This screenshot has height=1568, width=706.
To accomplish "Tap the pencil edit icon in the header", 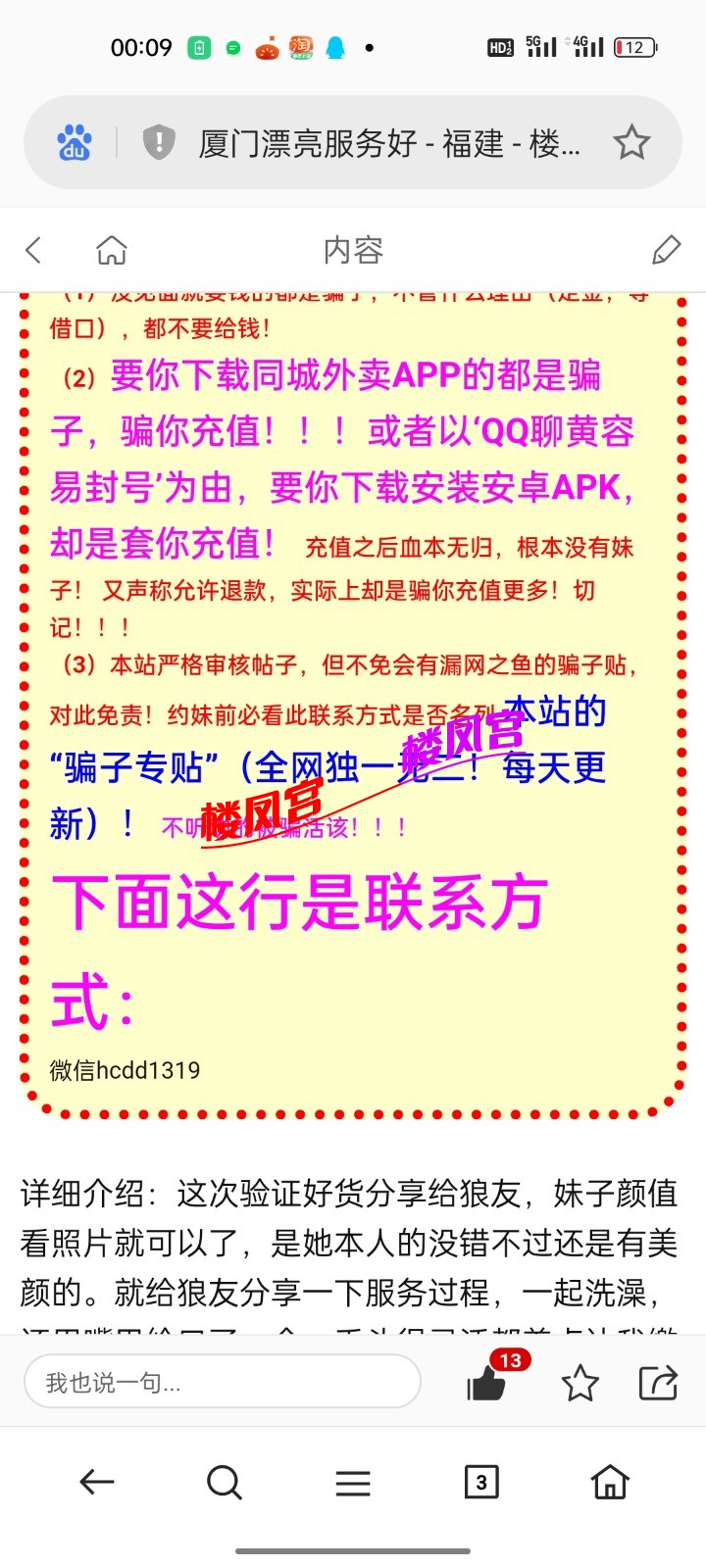I will 666,250.
